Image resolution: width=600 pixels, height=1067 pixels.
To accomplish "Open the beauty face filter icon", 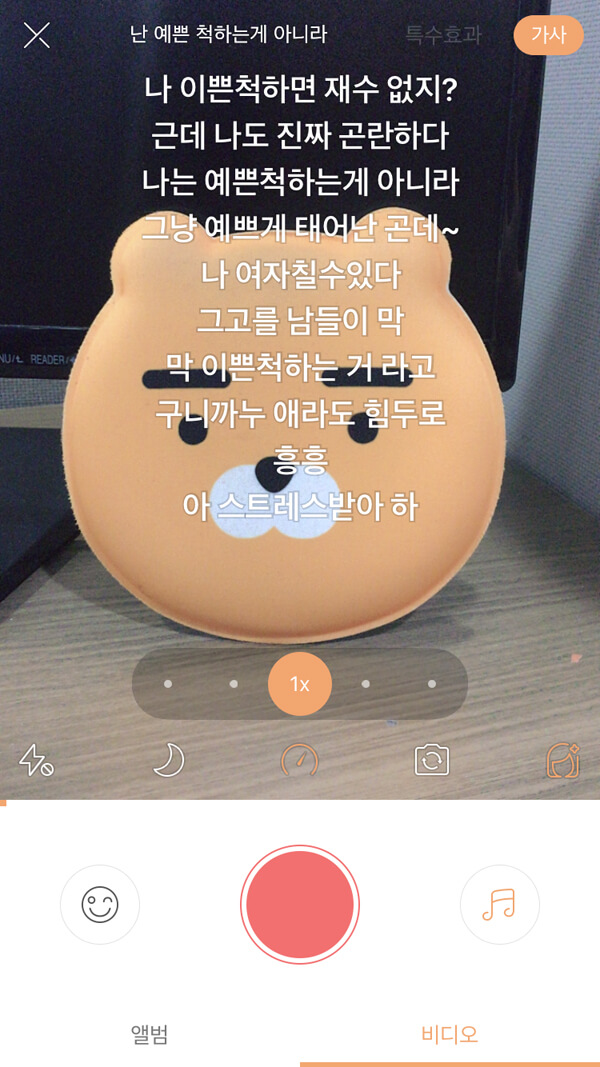I will (x=563, y=761).
